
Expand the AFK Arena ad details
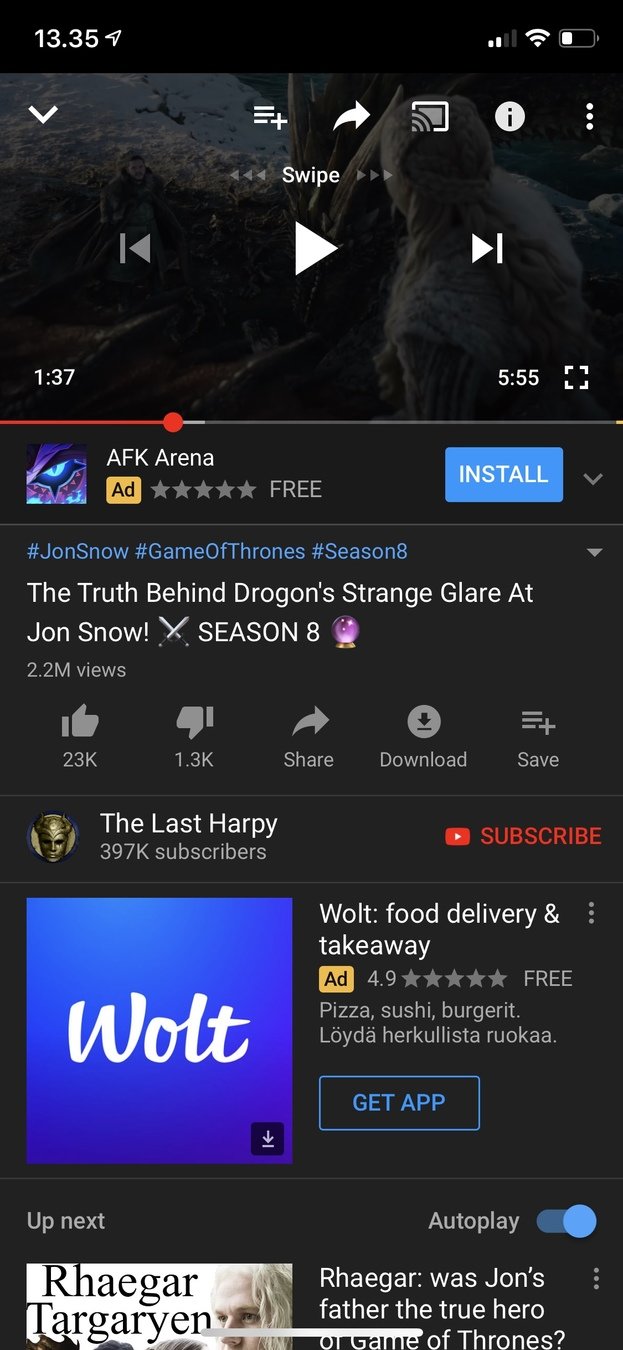tap(593, 479)
